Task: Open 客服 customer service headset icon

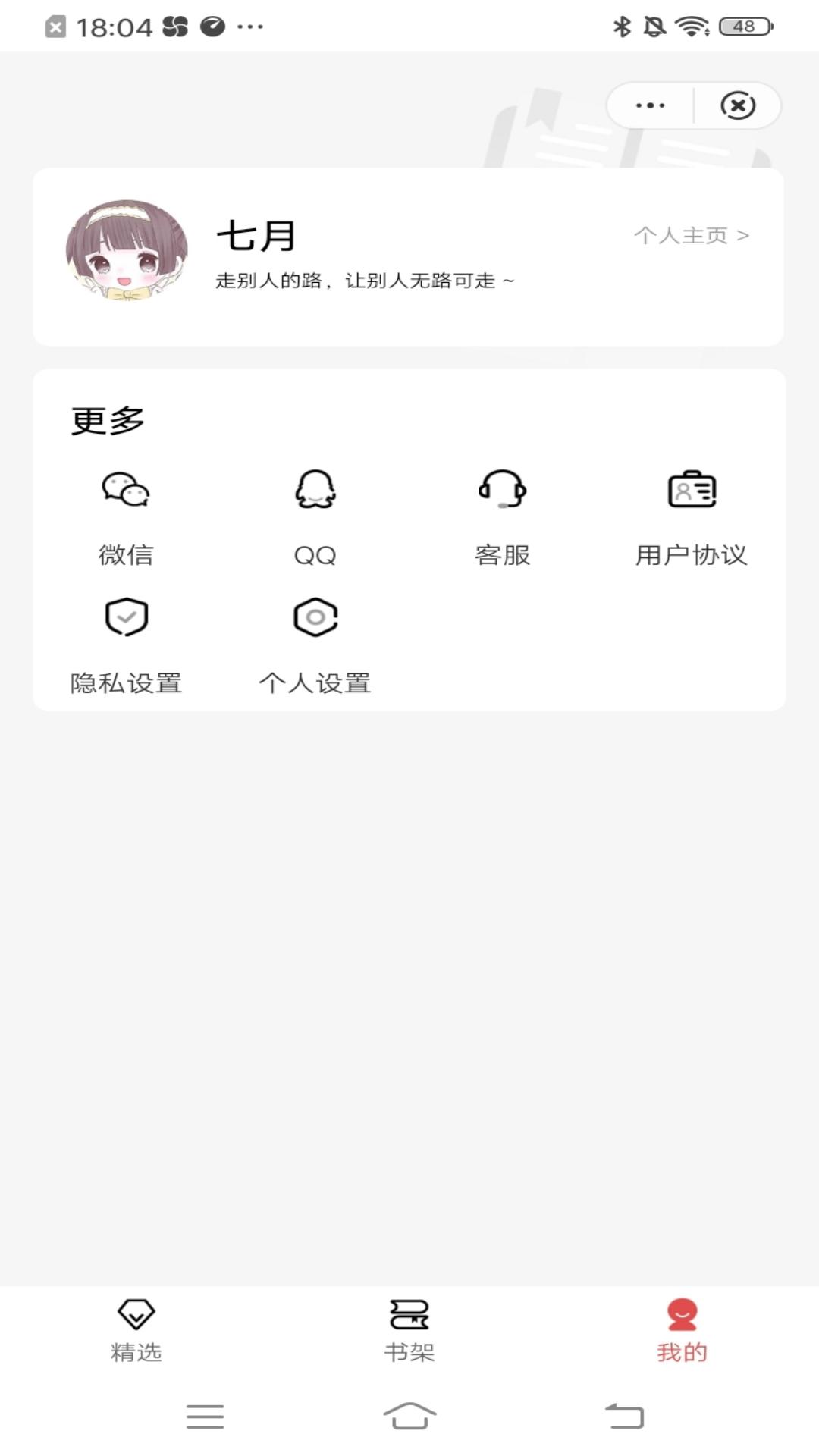Action: tap(502, 491)
